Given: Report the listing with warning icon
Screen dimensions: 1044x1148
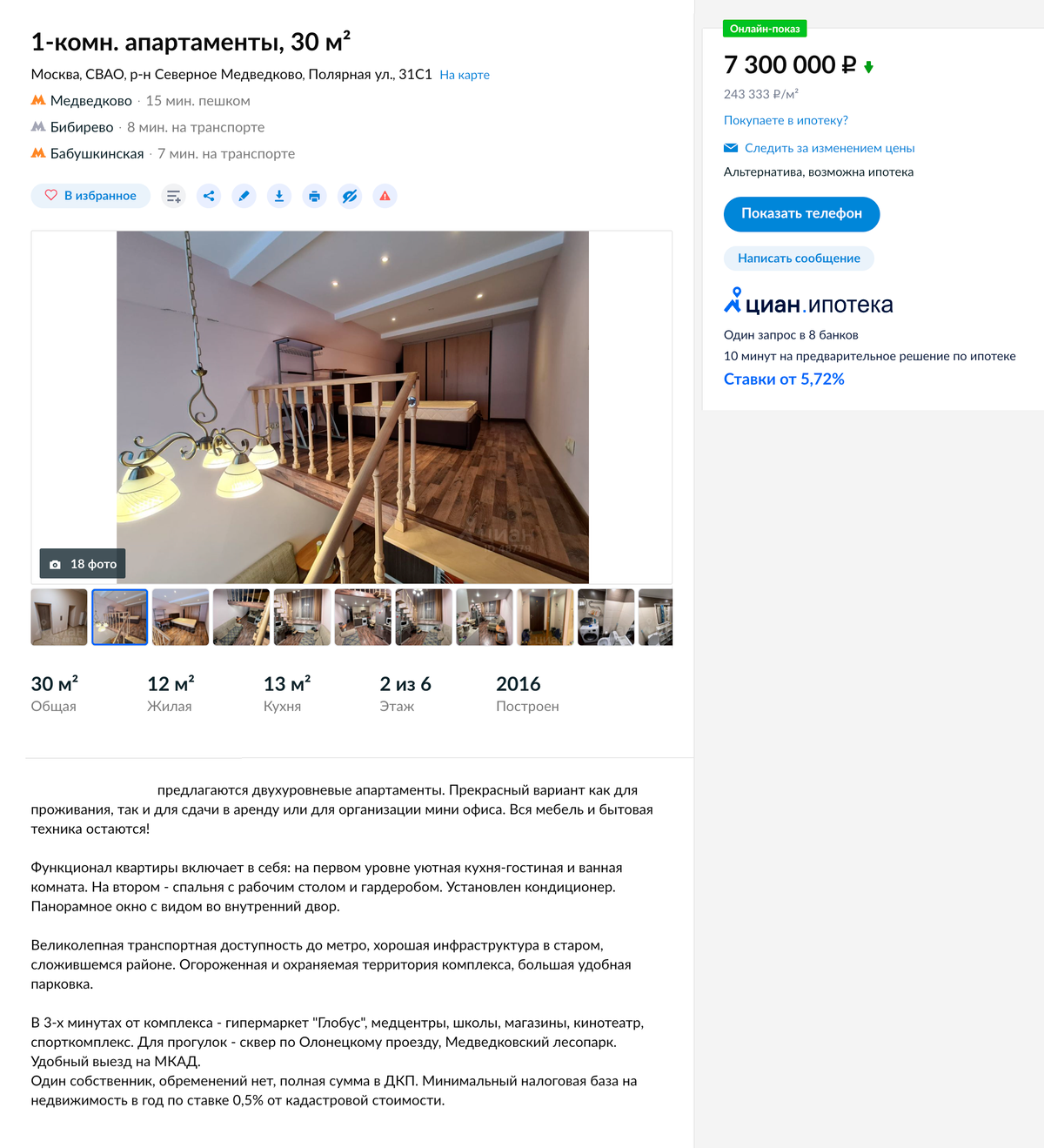Looking at the screenshot, I should click(385, 196).
